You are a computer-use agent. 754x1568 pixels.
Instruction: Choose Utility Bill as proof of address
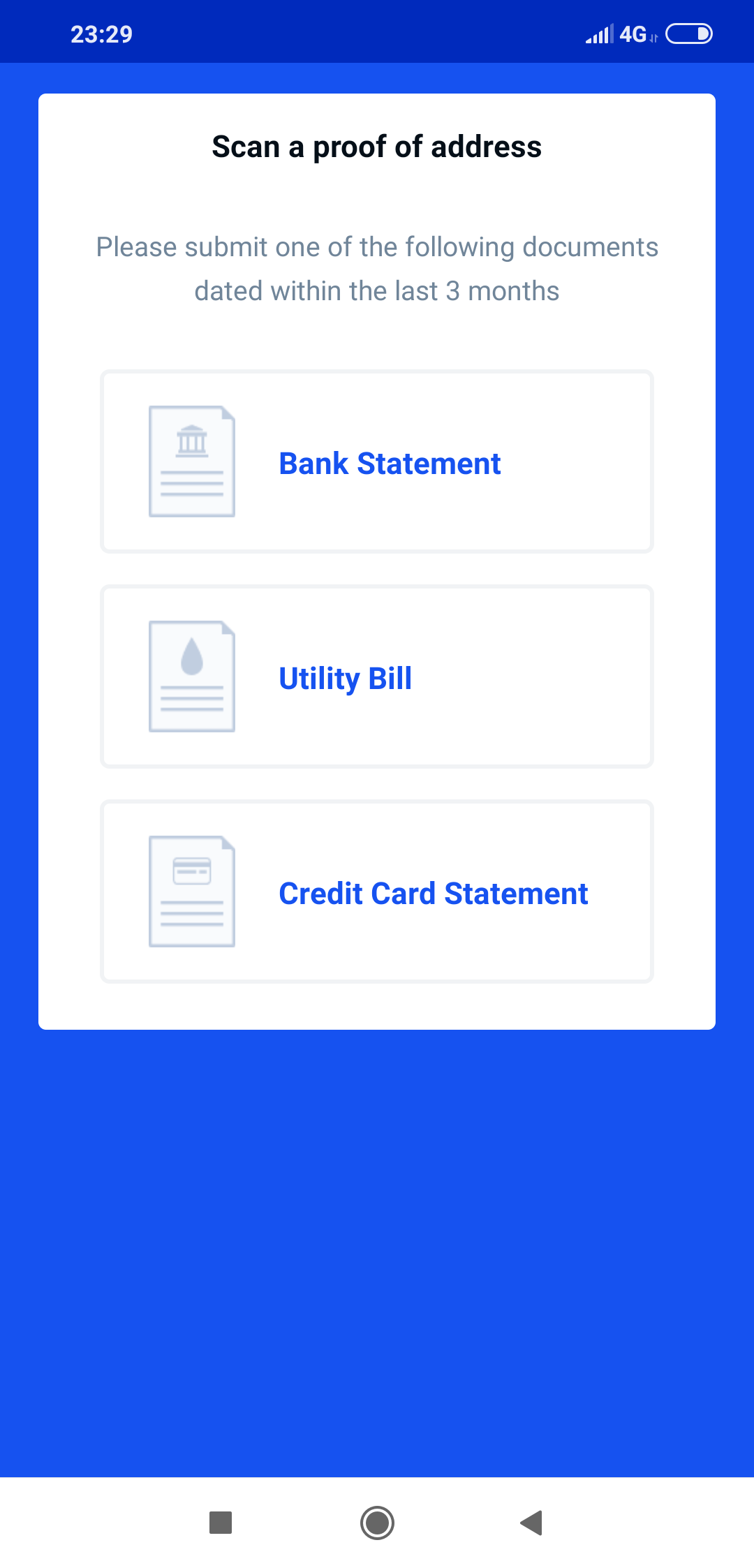pos(377,676)
